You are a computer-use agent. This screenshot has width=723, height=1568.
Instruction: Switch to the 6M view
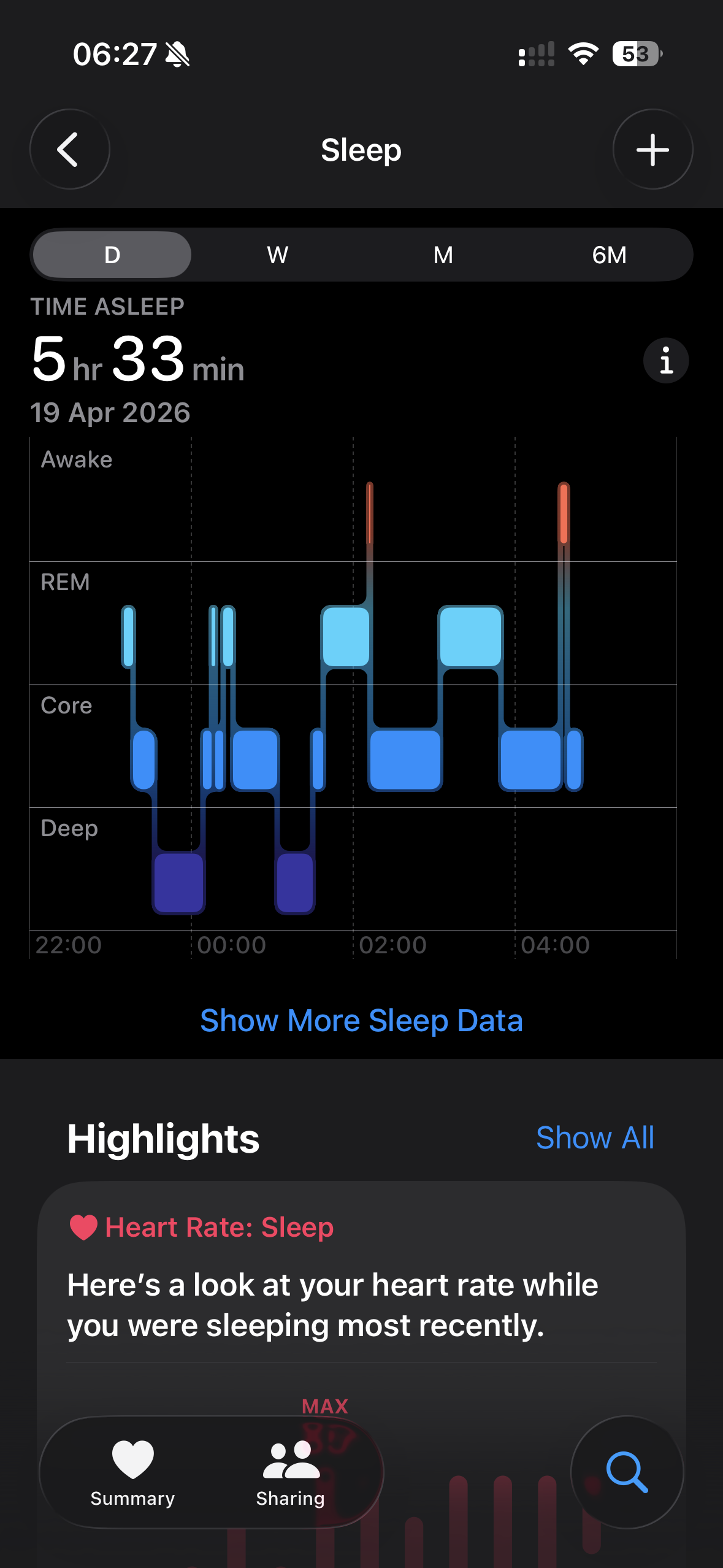click(x=609, y=255)
